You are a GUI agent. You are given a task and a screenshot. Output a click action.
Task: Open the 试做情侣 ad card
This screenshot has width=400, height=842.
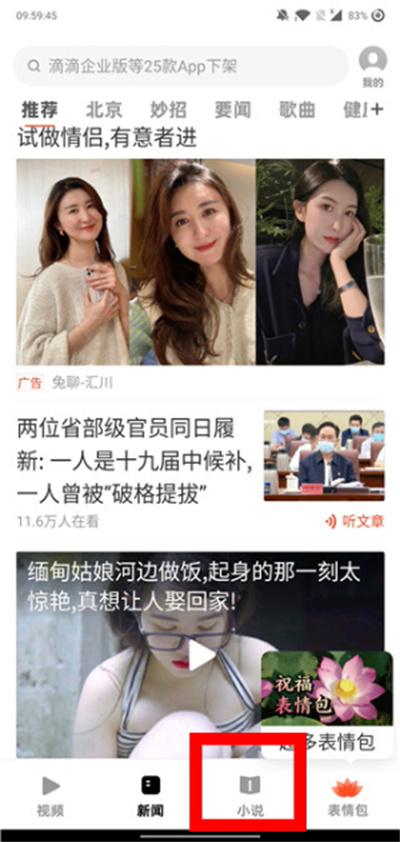pos(200,262)
